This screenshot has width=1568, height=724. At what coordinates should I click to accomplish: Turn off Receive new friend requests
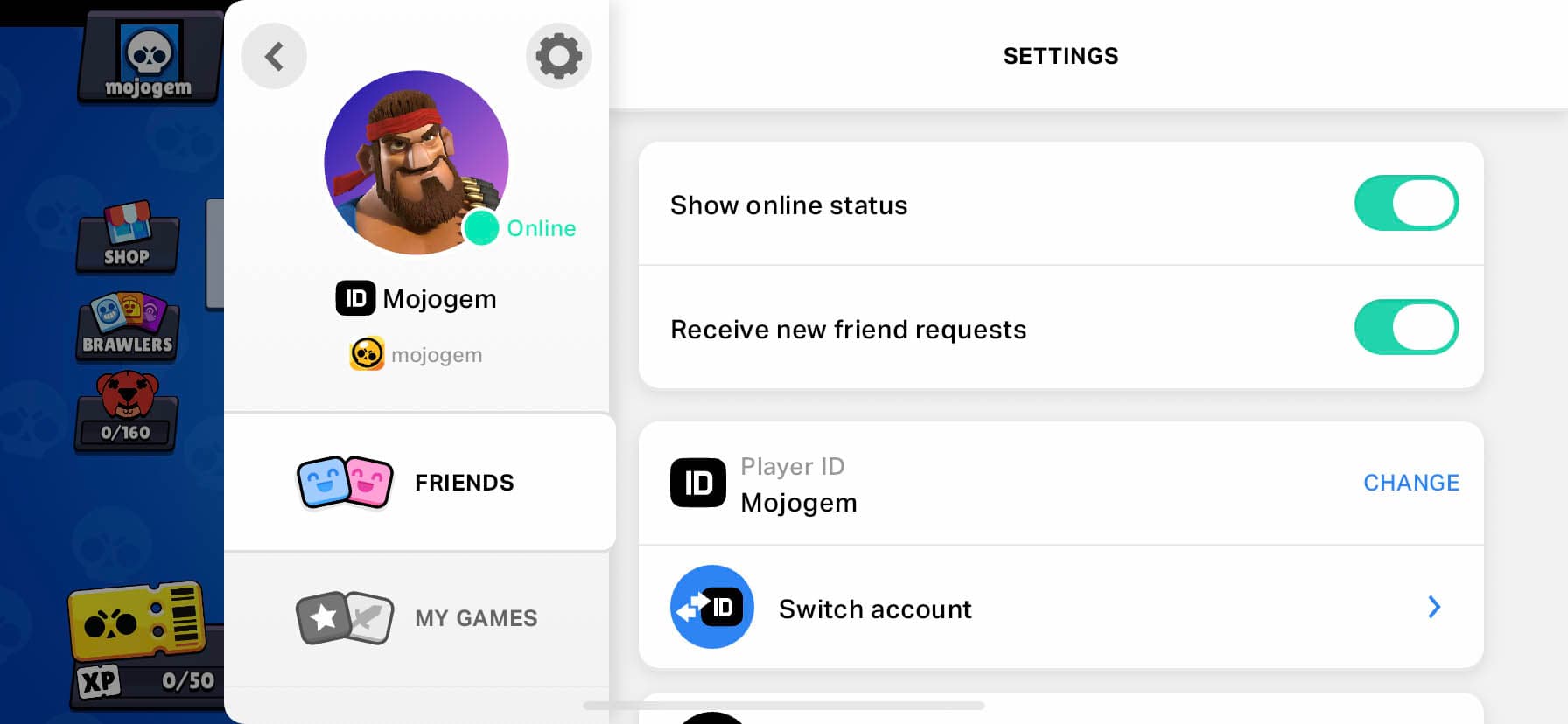pyautogui.click(x=1405, y=328)
